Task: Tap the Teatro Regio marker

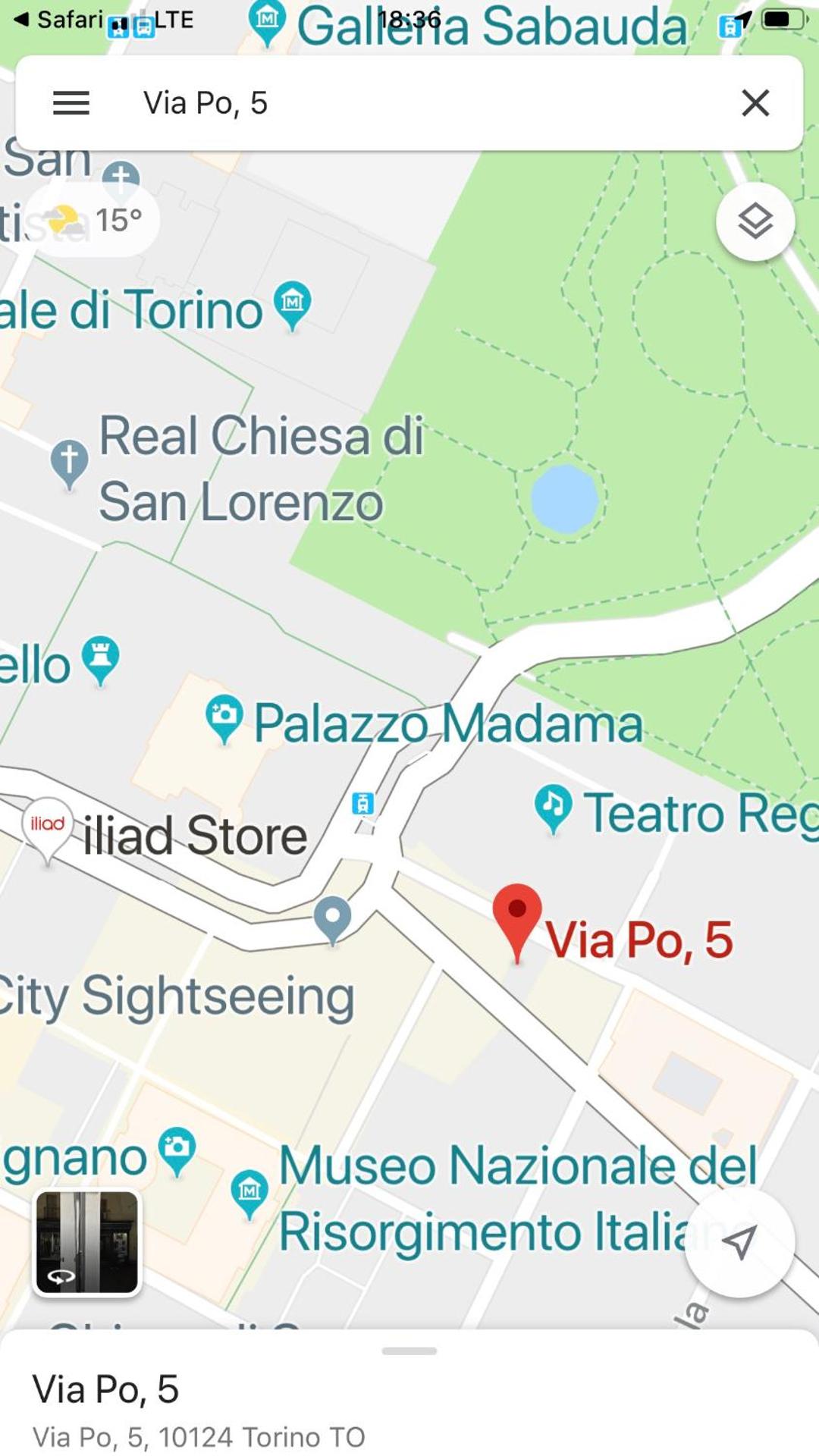Action: [553, 806]
